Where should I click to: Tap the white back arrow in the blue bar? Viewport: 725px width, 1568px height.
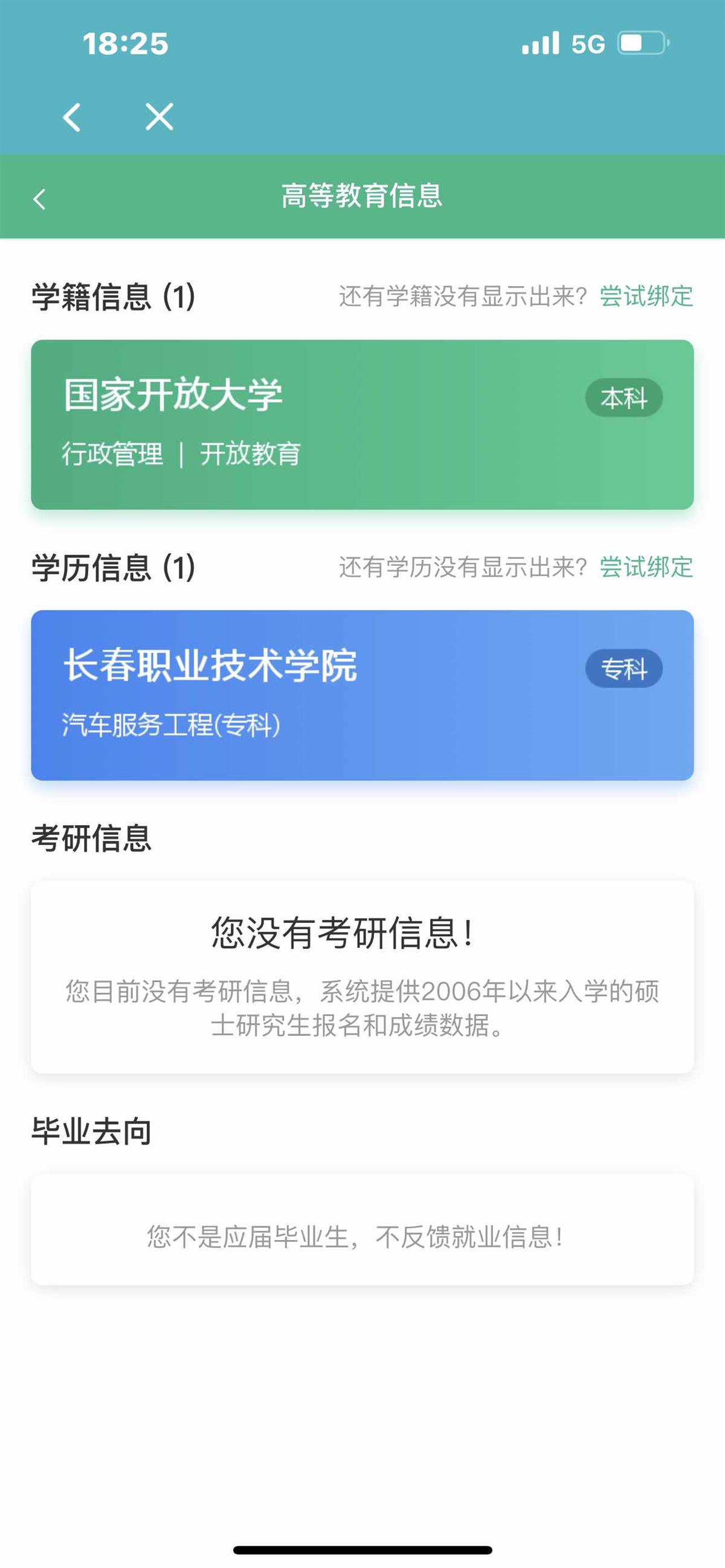click(72, 117)
